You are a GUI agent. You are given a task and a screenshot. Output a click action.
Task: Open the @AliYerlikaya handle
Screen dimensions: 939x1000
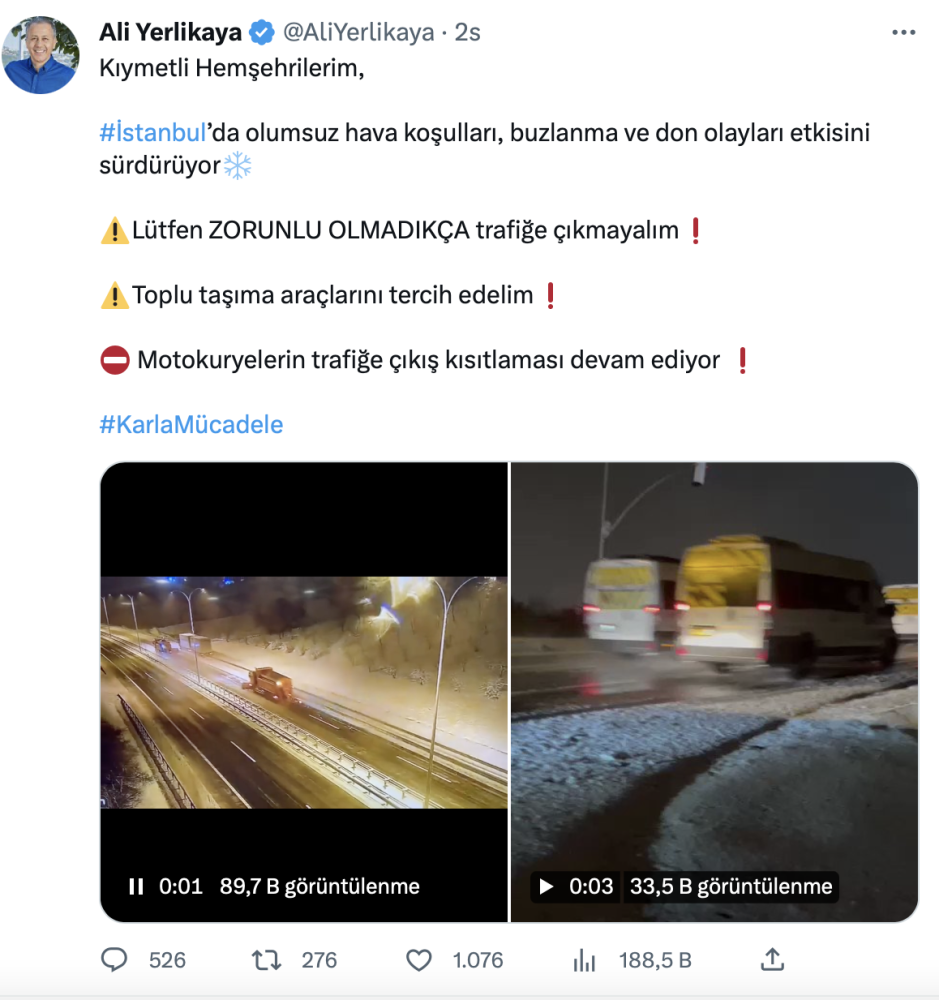pos(359,32)
